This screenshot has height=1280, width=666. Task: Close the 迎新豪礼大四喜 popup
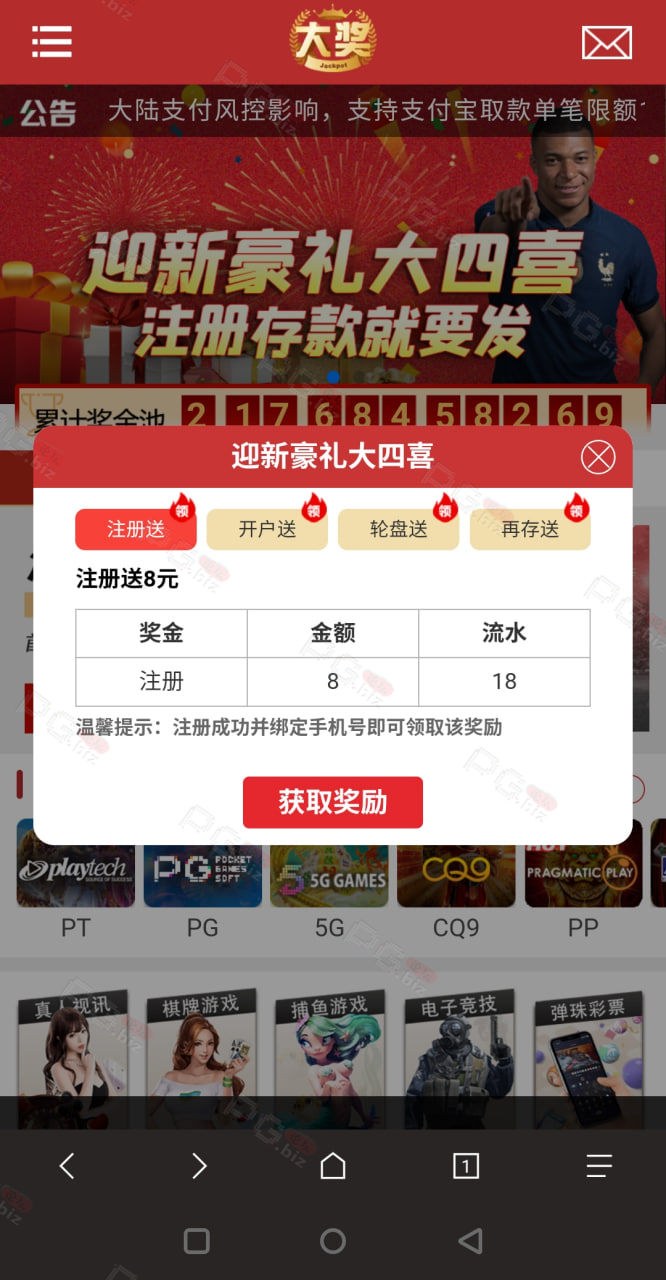(598, 458)
